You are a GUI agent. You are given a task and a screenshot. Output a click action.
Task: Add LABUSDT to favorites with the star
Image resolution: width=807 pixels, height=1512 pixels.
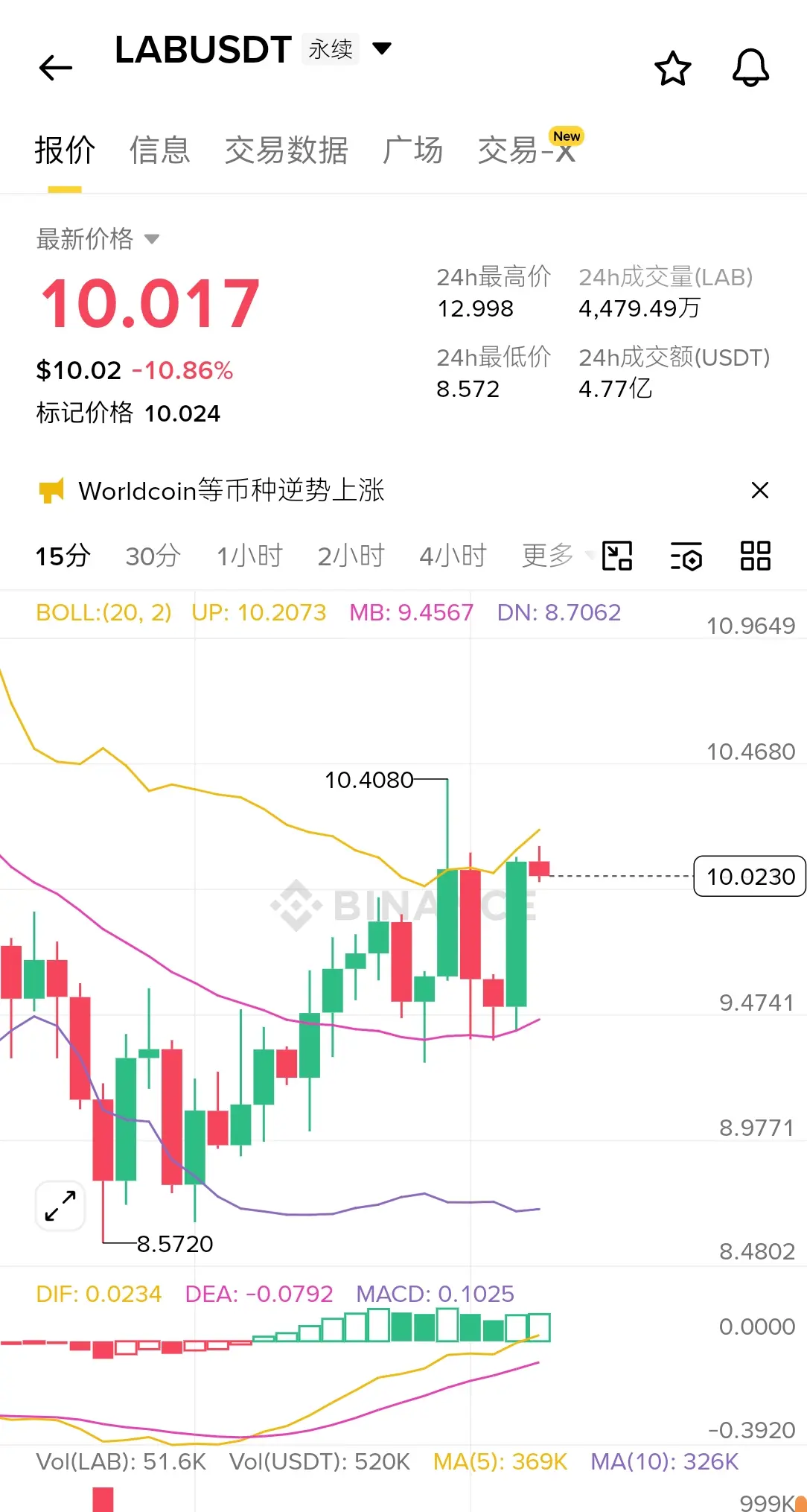pos(673,69)
